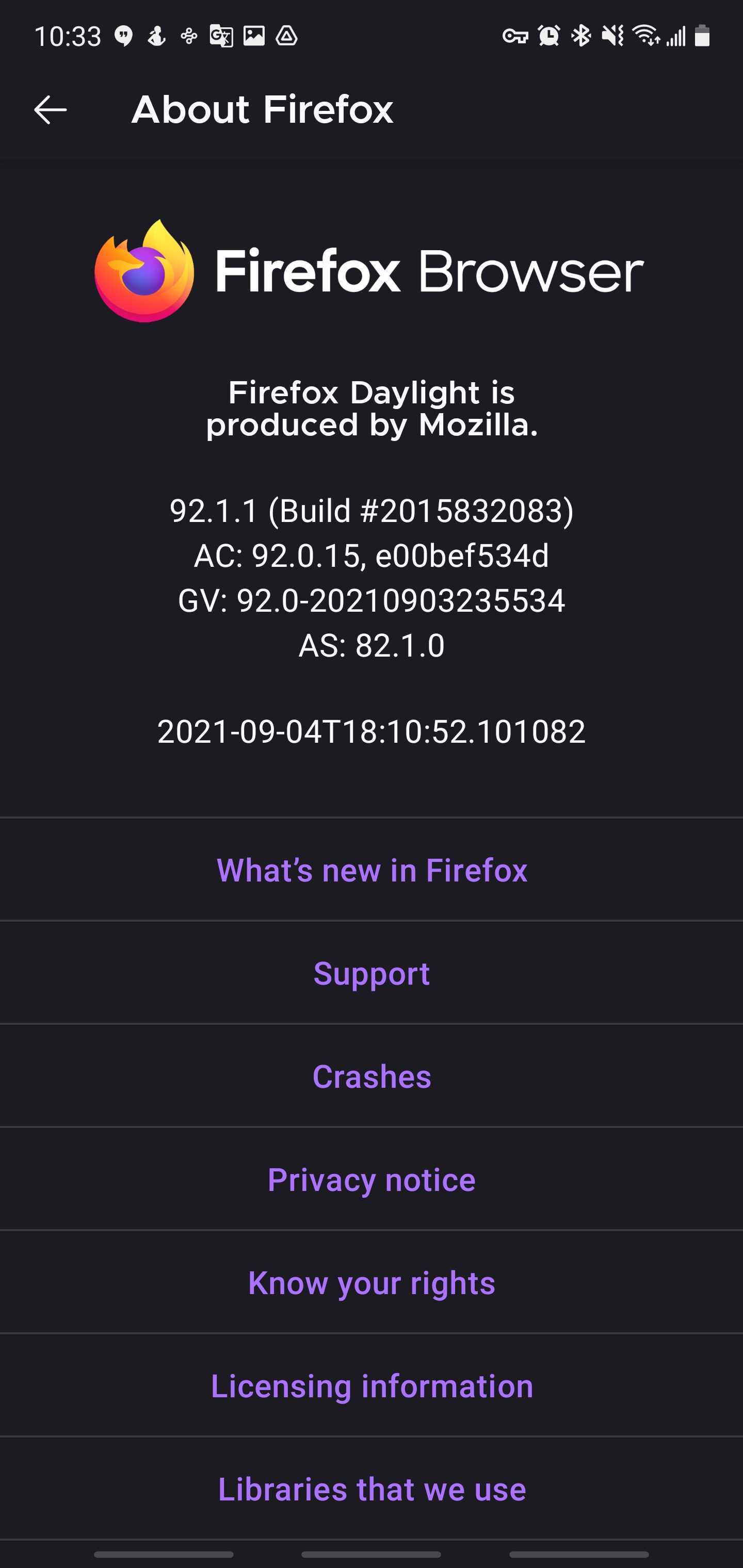Open the Support page
Viewport: 743px width, 1568px height.
click(x=372, y=973)
